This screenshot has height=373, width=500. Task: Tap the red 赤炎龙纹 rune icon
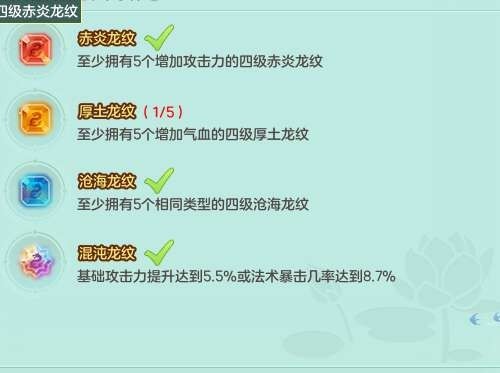pyautogui.click(x=35, y=50)
